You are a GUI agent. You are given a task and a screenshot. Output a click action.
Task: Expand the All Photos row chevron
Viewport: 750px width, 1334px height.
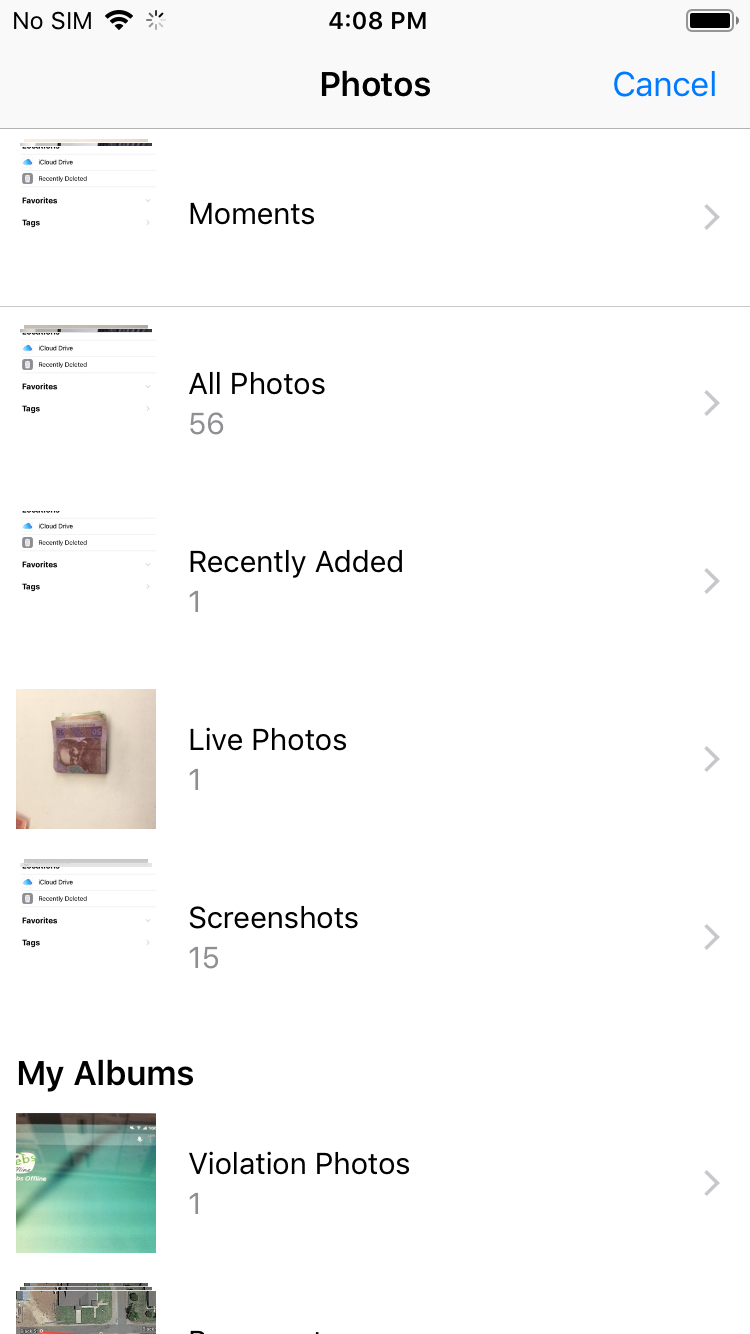click(x=711, y=403)
